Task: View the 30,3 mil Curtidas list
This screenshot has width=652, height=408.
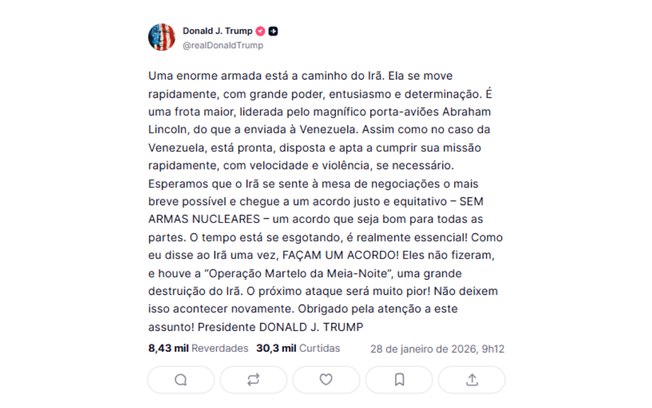Action: [x=300, y=349]
